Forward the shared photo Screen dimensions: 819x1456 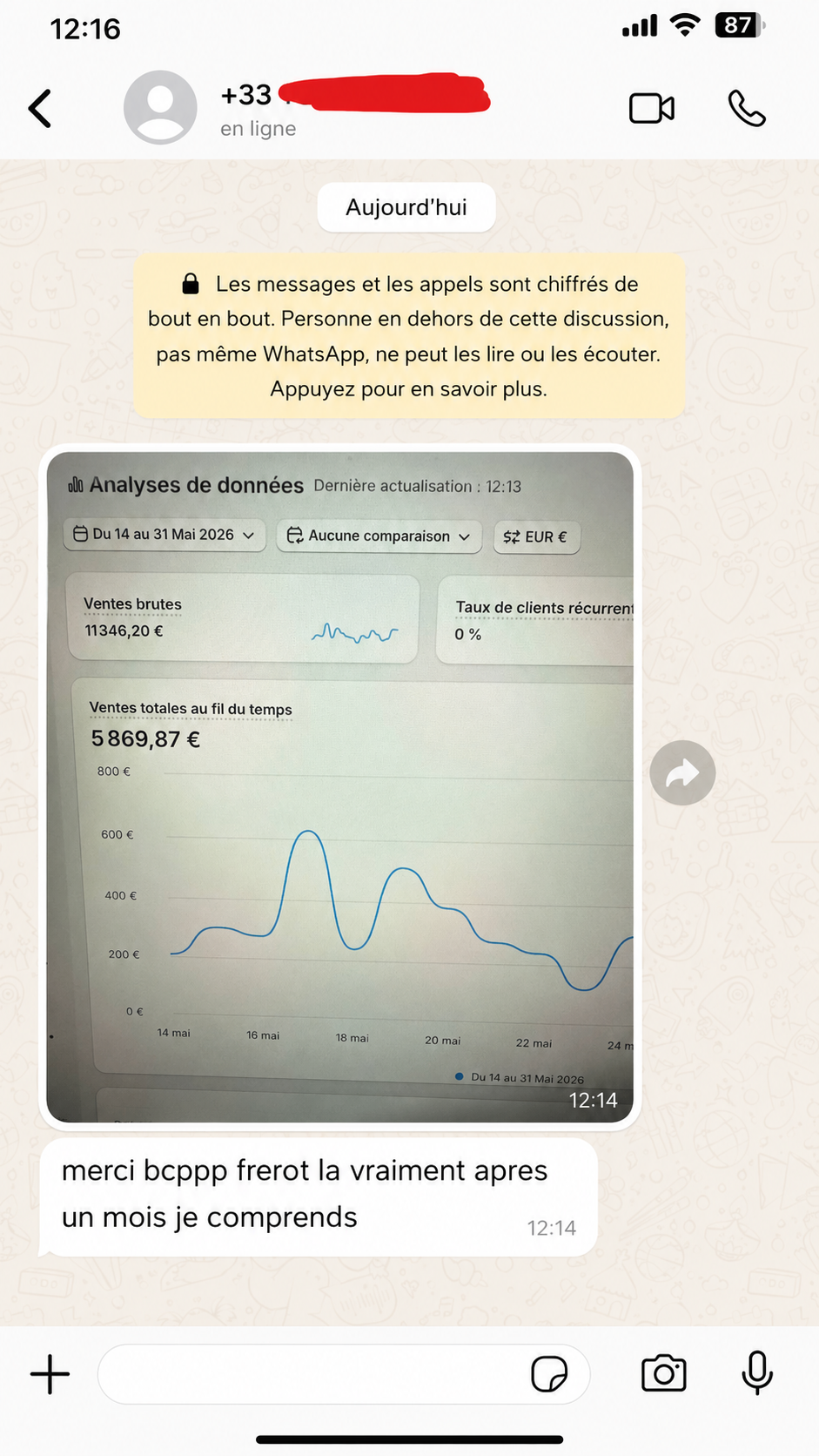[682, 772]
